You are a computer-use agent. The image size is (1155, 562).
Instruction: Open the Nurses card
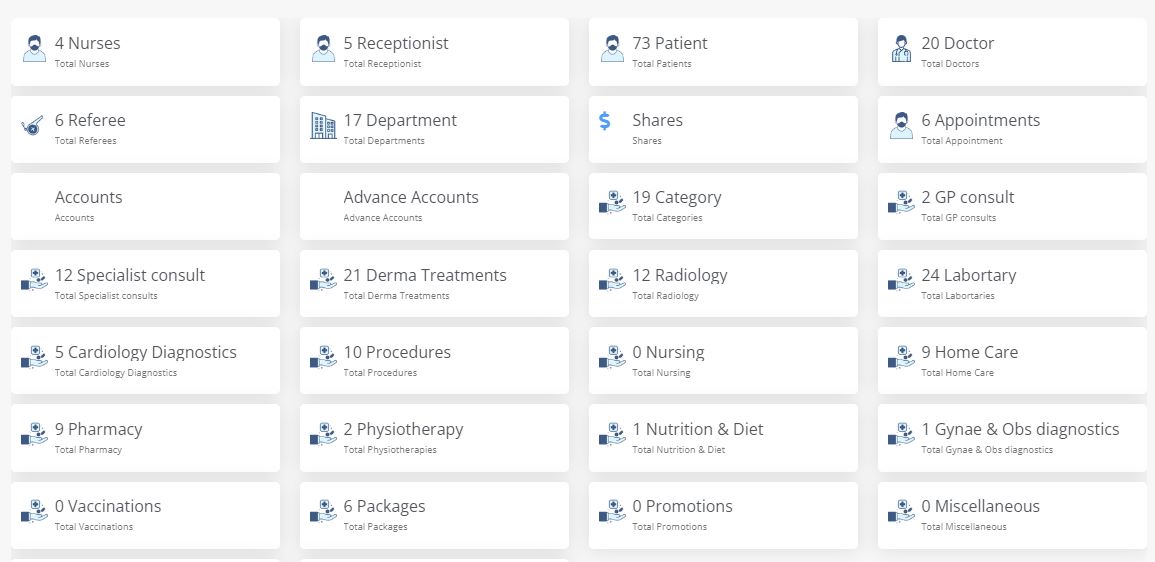[145, 52]
